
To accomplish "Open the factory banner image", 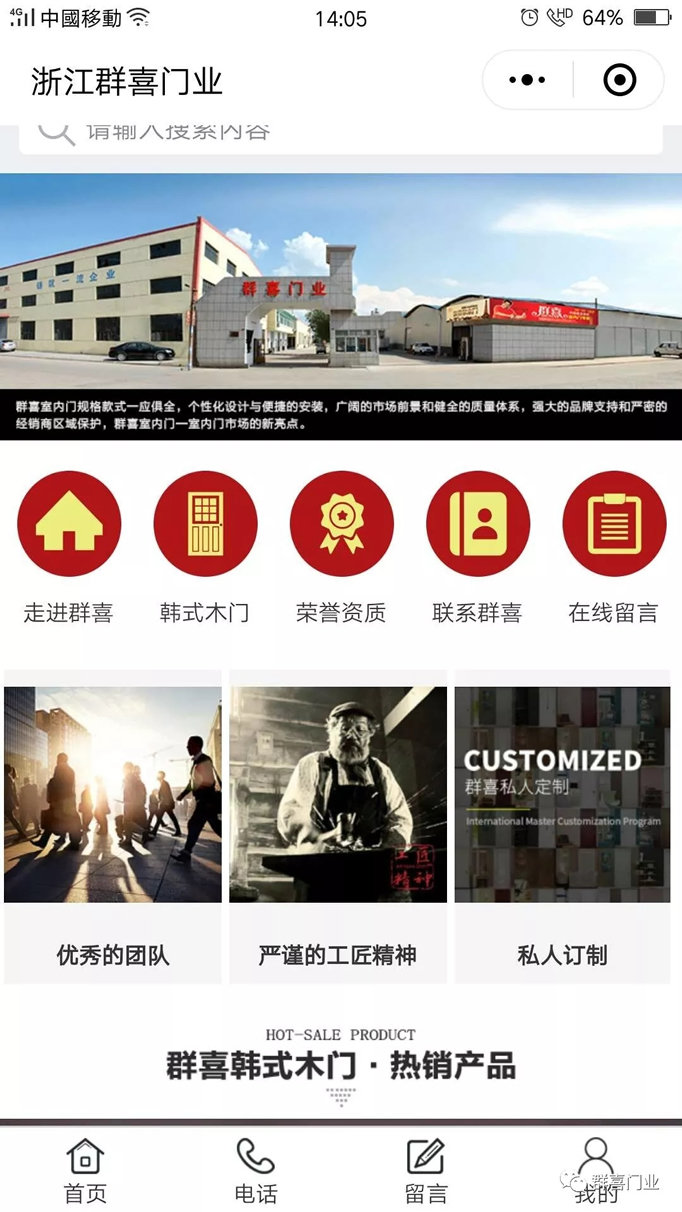I will pyautogui.click(x=341, y=305).
